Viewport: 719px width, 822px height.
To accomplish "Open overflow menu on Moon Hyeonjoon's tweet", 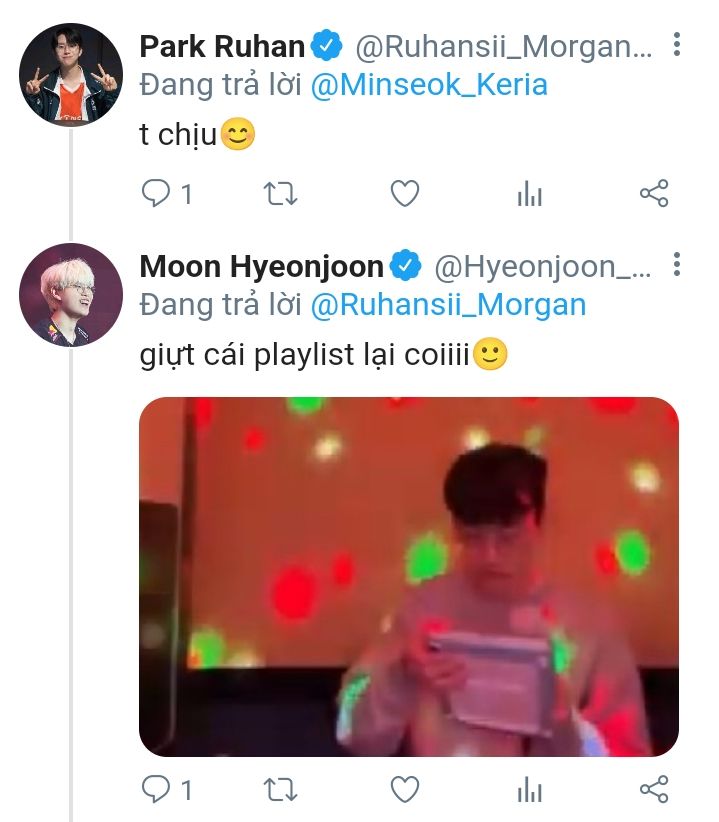I will (677, 265).
